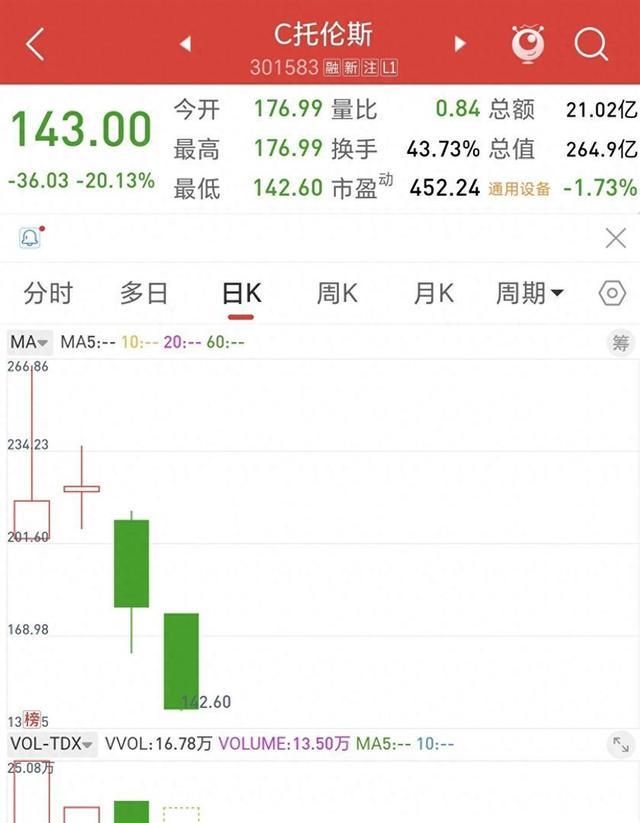
Task: Open chart settings hexagon icon
Action: click(x=612, y=293)
